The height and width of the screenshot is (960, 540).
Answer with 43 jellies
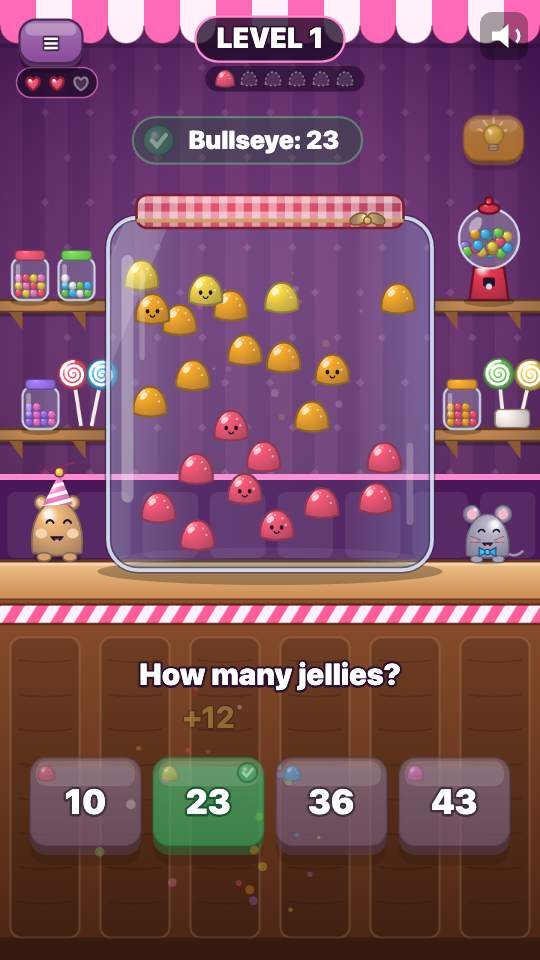click(x=454, y=803)
